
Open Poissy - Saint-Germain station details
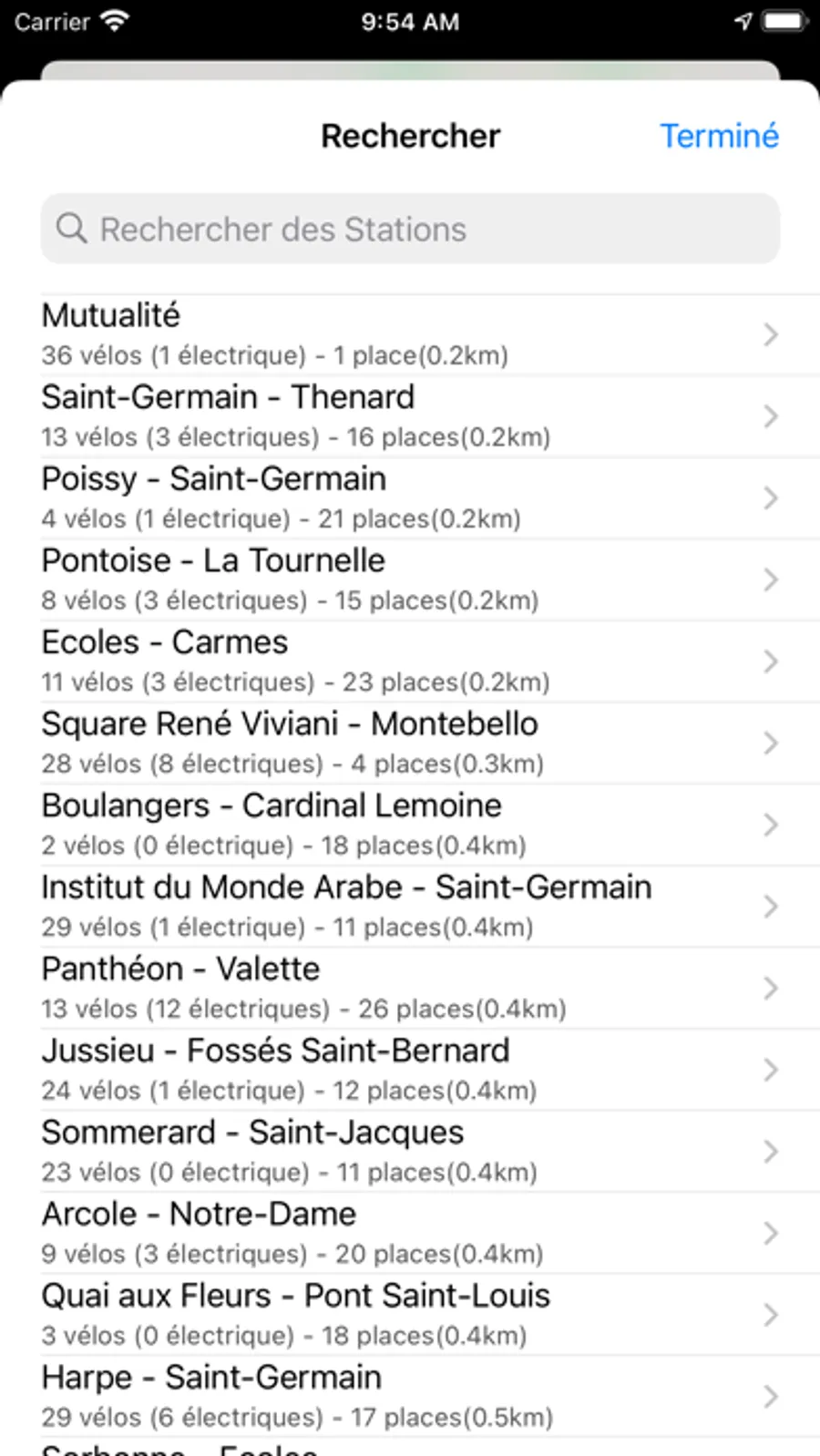[x=410, y=497]
